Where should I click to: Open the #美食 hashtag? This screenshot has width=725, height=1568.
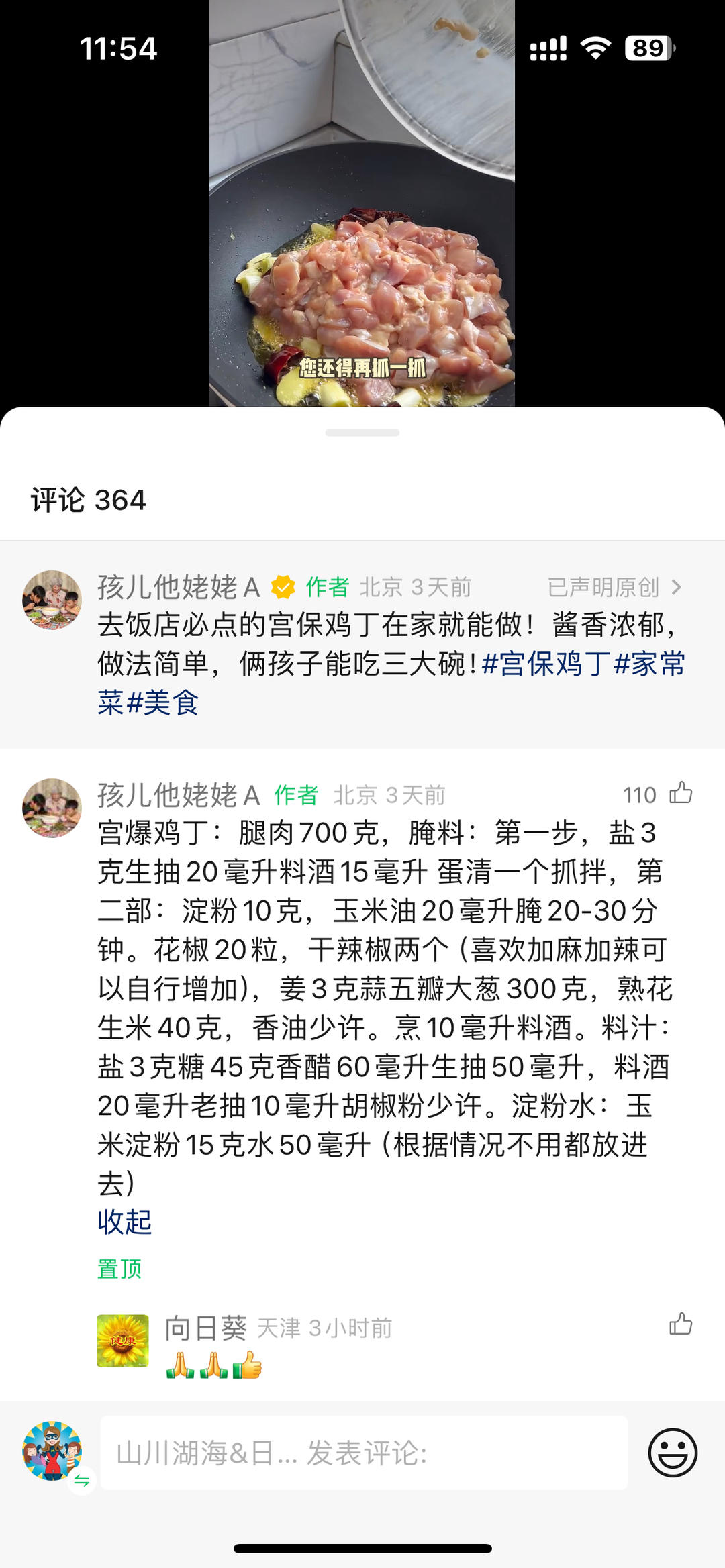pos(162,702)
